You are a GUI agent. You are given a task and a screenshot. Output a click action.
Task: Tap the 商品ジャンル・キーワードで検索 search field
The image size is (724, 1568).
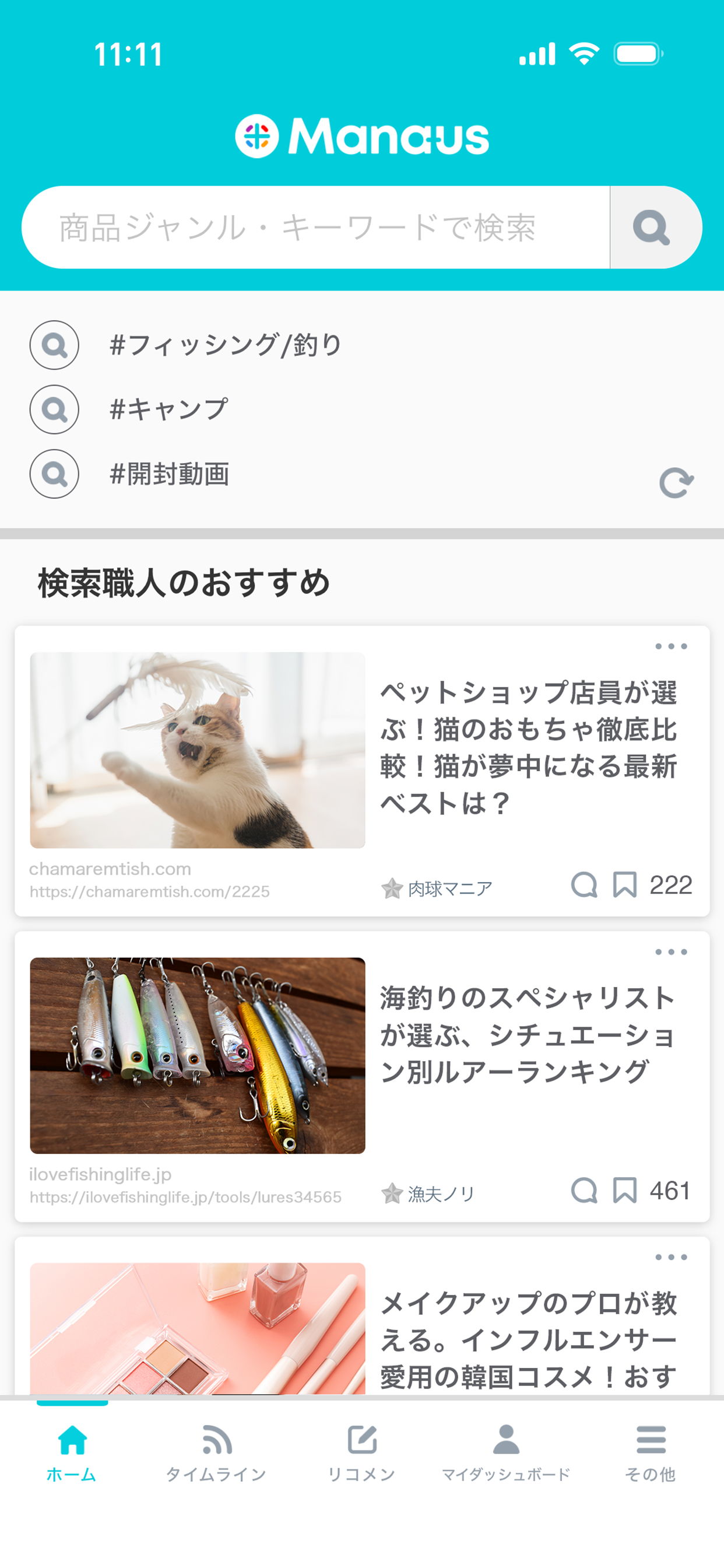pos(315,227)
